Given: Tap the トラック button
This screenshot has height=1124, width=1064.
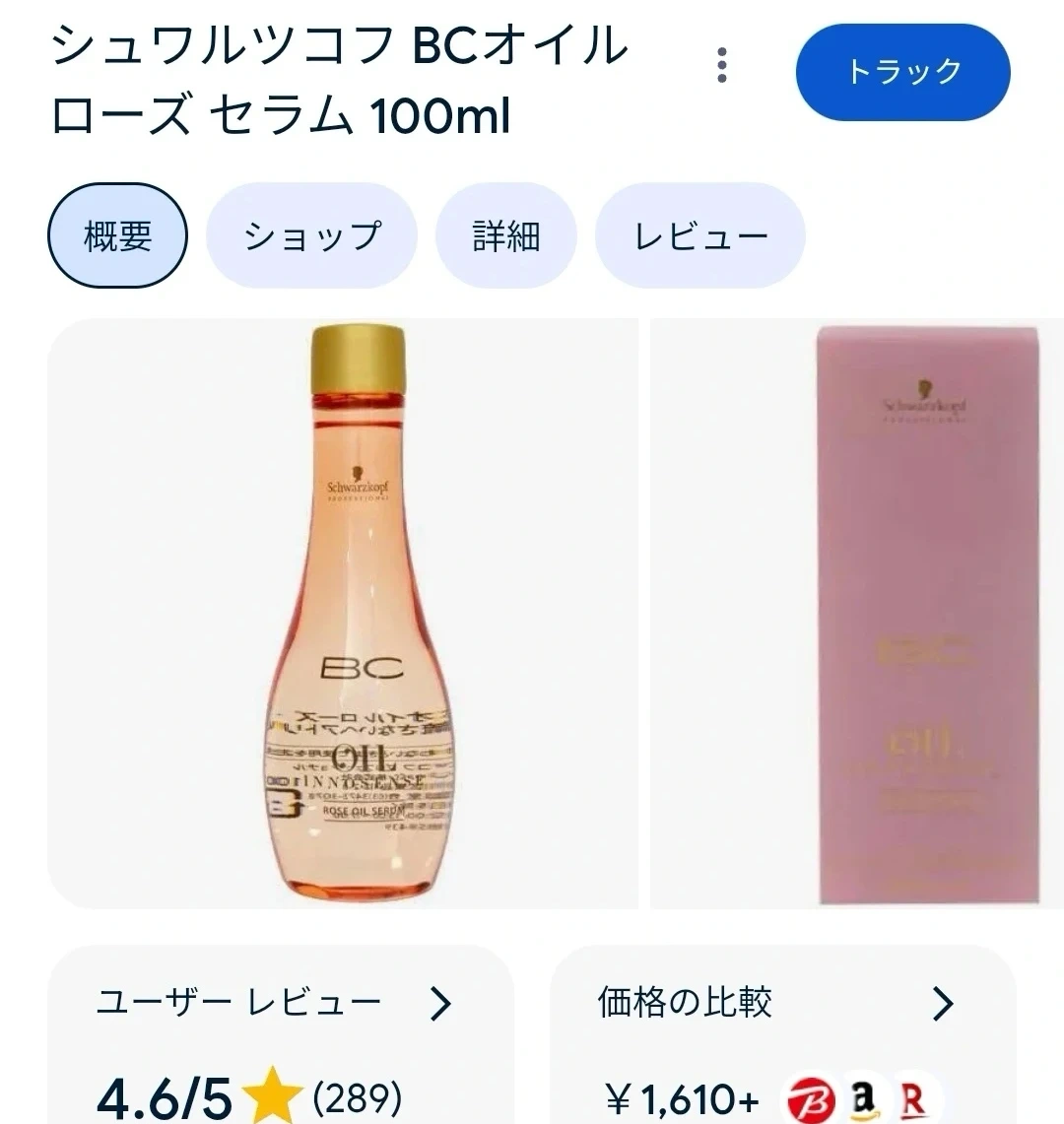Looking at the screenshot, I should [902, 72].
